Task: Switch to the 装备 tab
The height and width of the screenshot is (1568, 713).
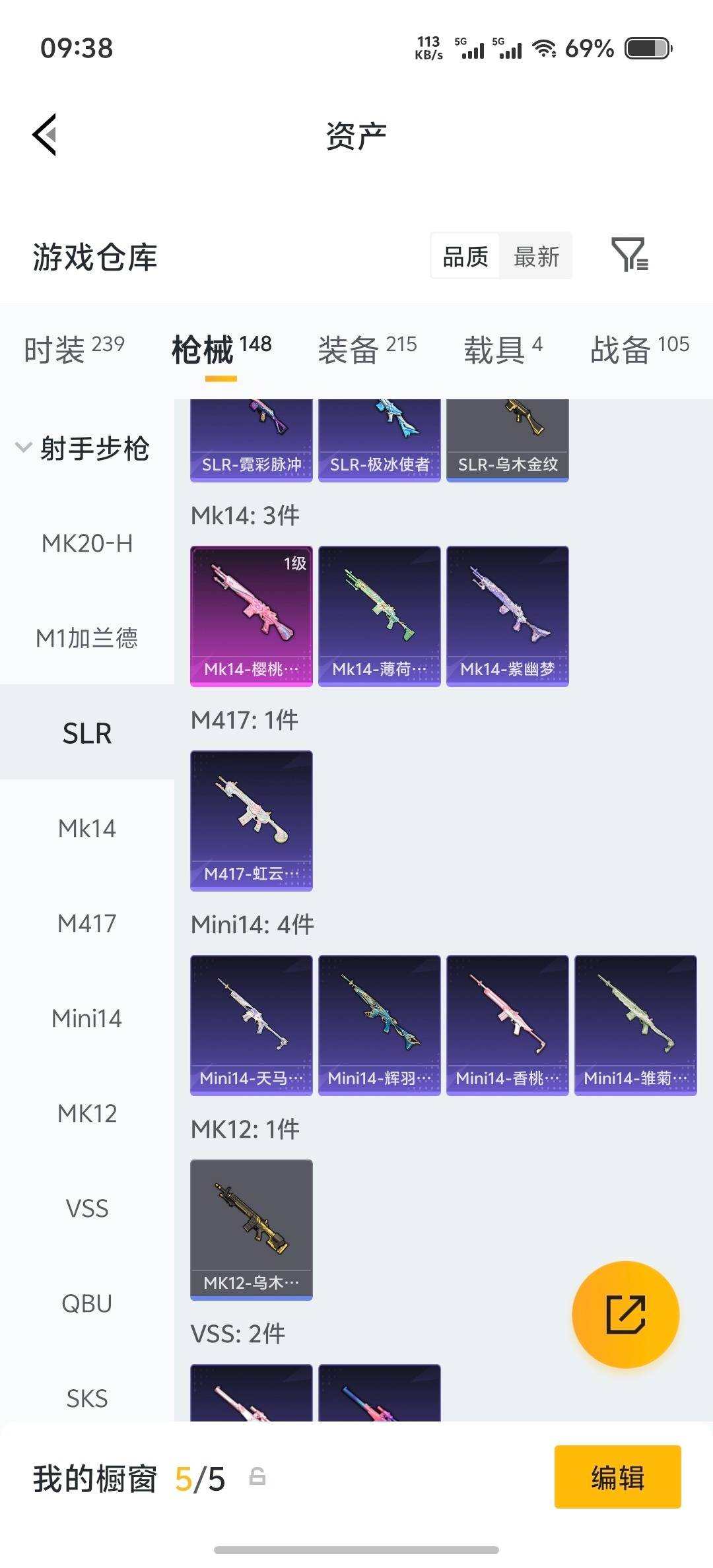Action: click(367, 348)
